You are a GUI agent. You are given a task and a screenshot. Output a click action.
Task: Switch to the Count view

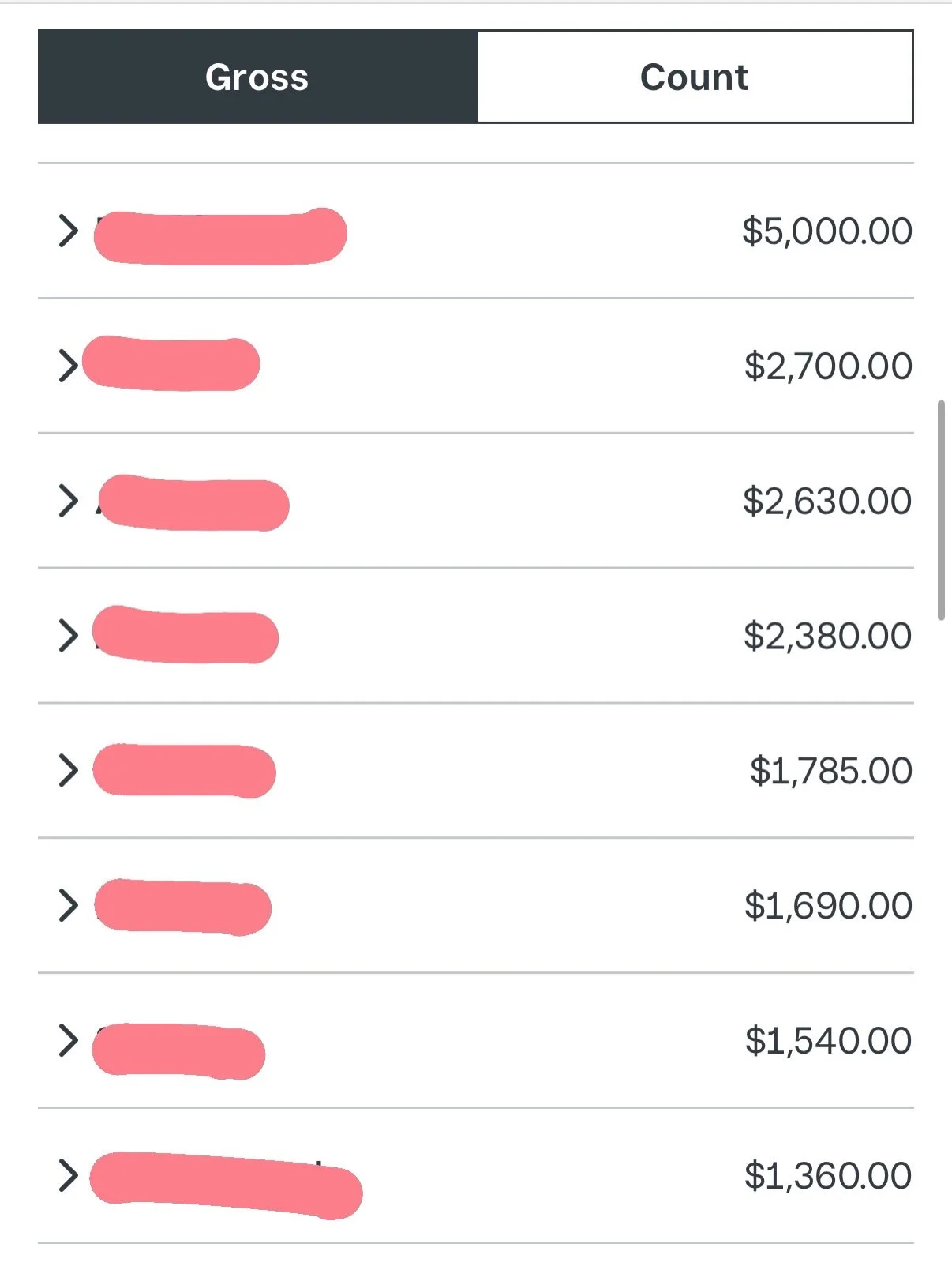695,77
